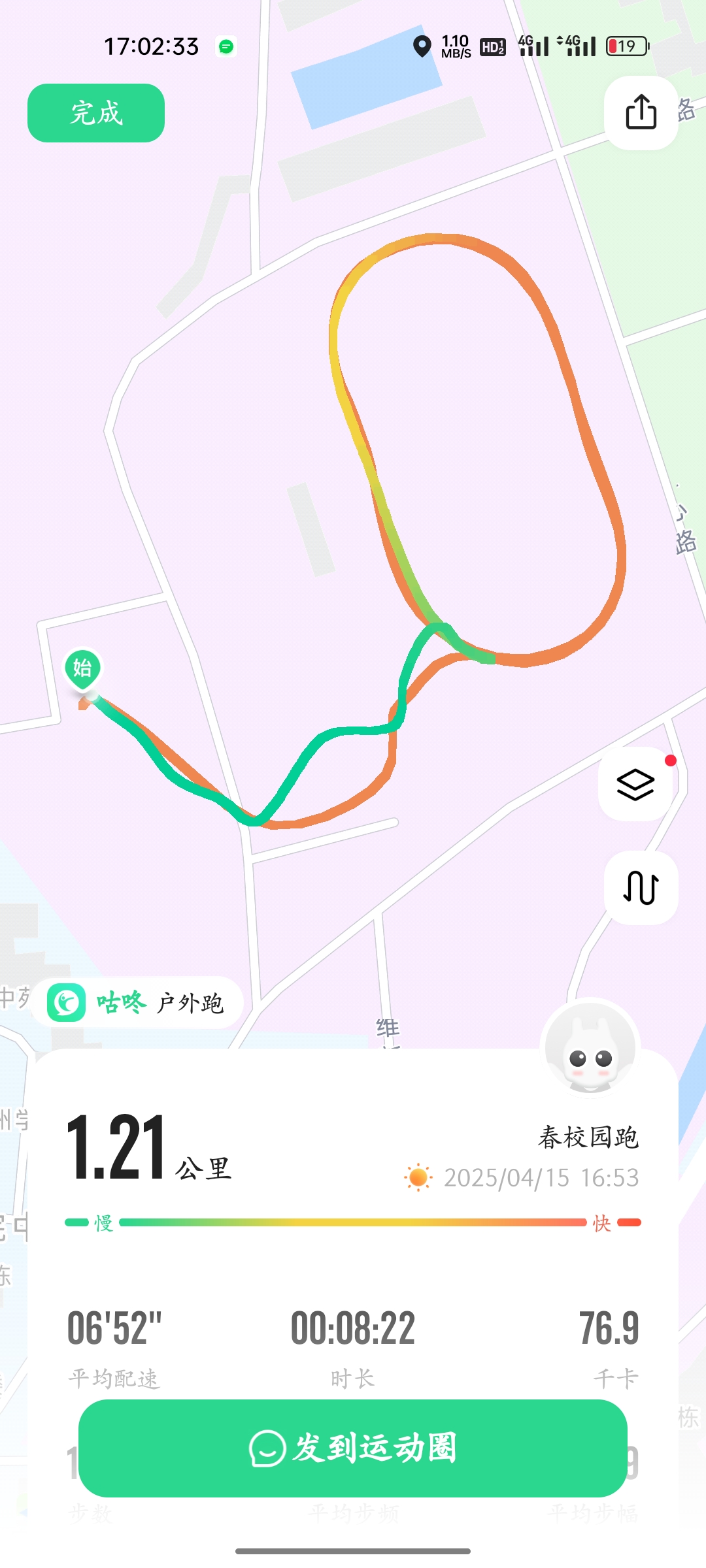Post the run with 发到运动圈
Screen dimensions: 706x1568
click(353, 1448)
